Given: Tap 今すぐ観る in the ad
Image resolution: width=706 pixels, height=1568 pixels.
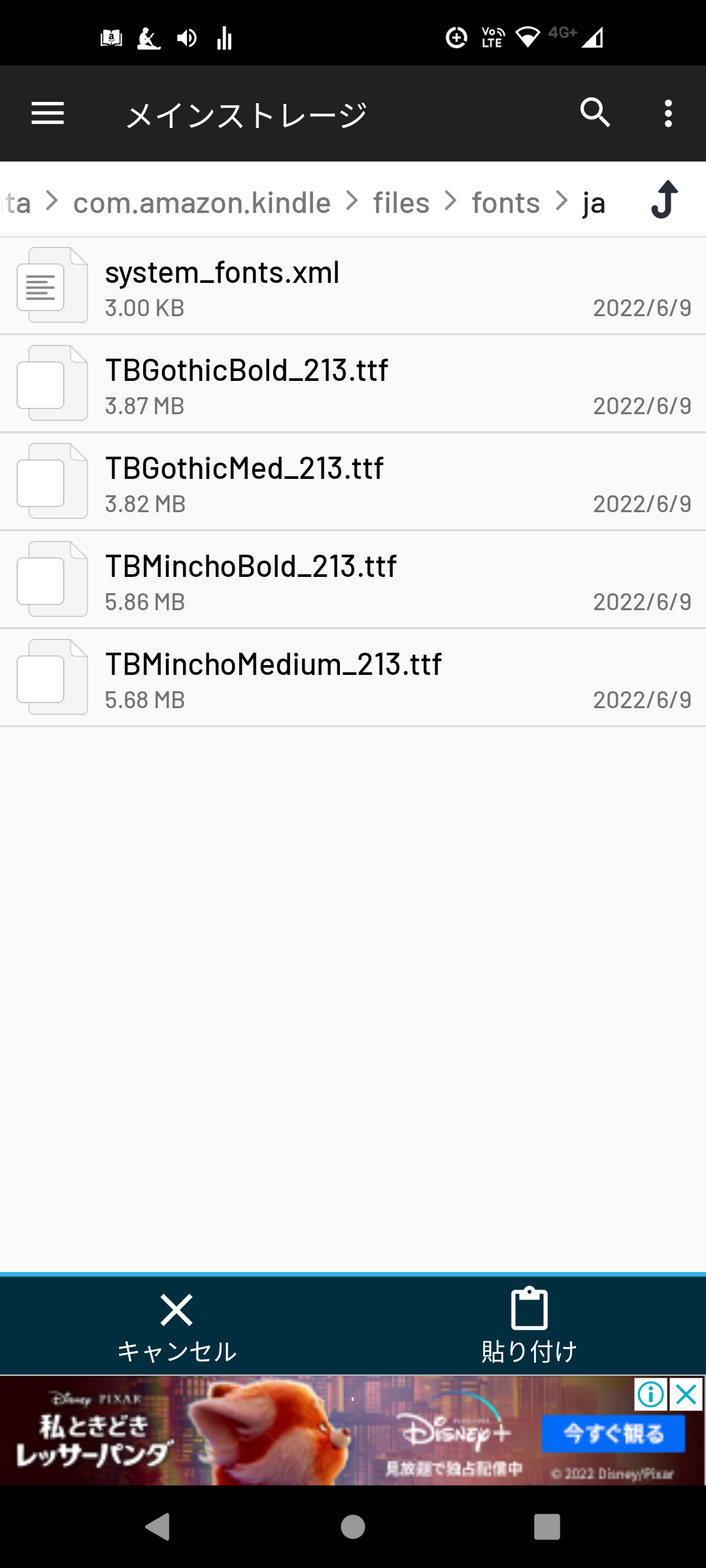Looking at the screenshot, I should coord(613,1433).
